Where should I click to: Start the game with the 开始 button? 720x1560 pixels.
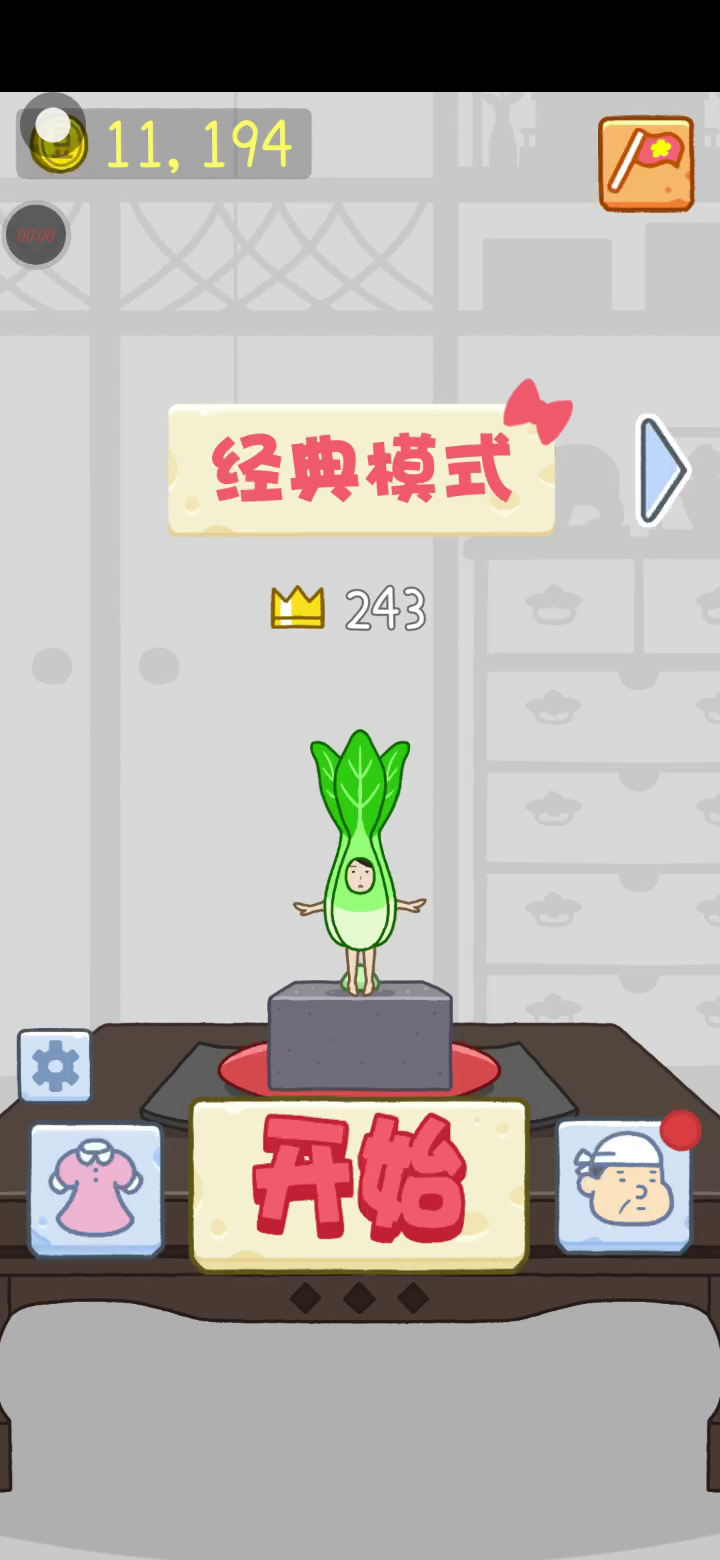pyautogui.click(x=359, y=1185)
